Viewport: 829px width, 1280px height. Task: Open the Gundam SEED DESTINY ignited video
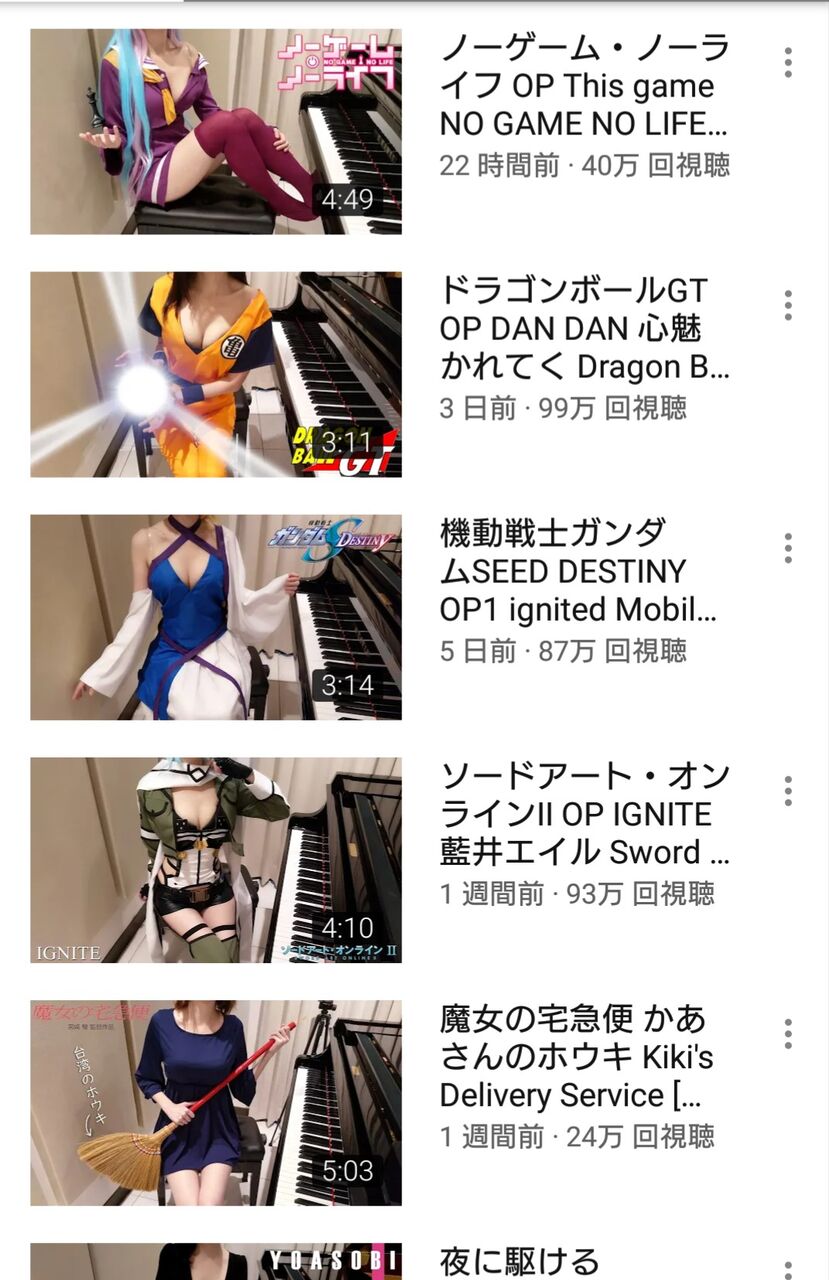(x=215, y=617)
